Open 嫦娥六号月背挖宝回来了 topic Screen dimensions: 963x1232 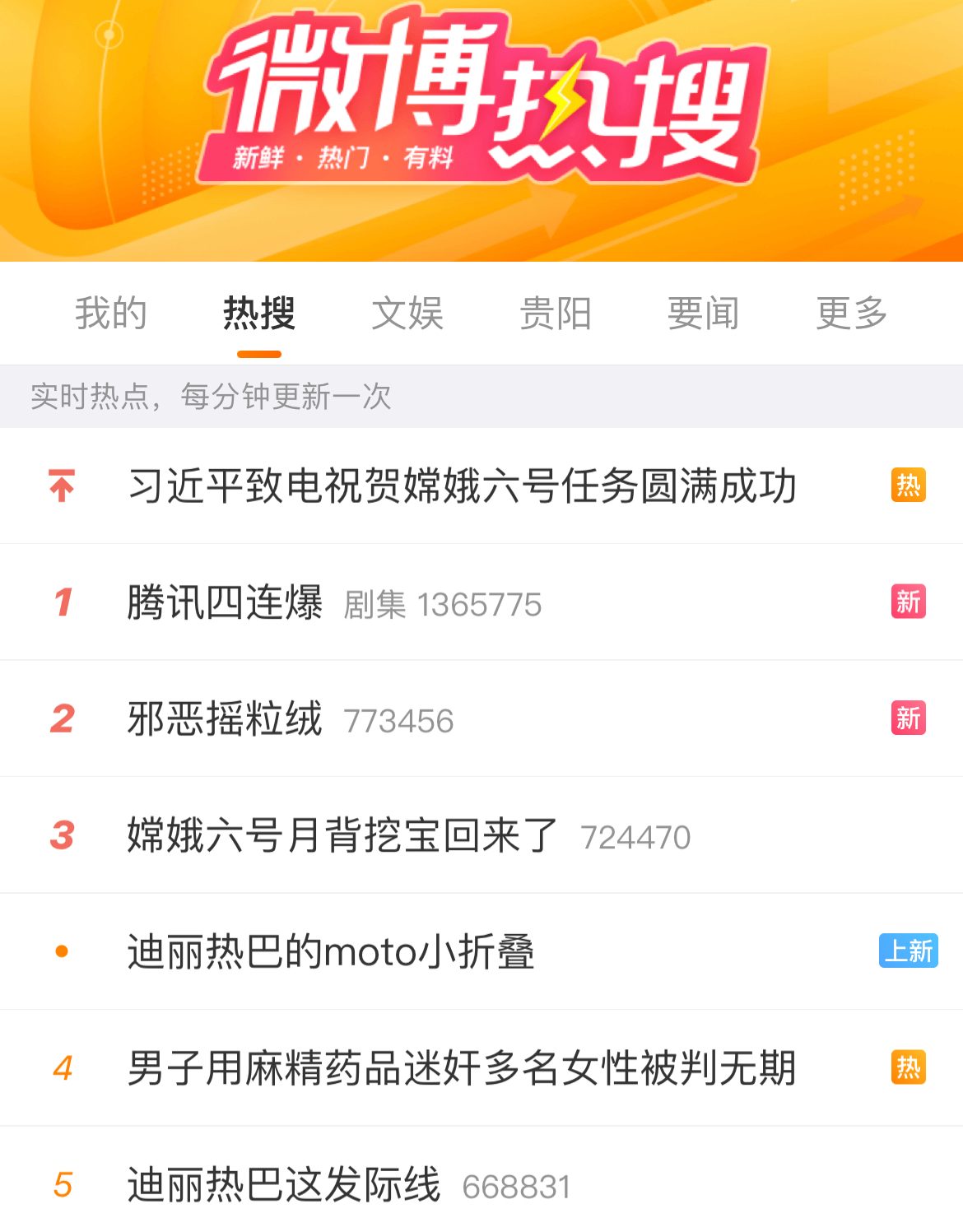pos(342,835)
